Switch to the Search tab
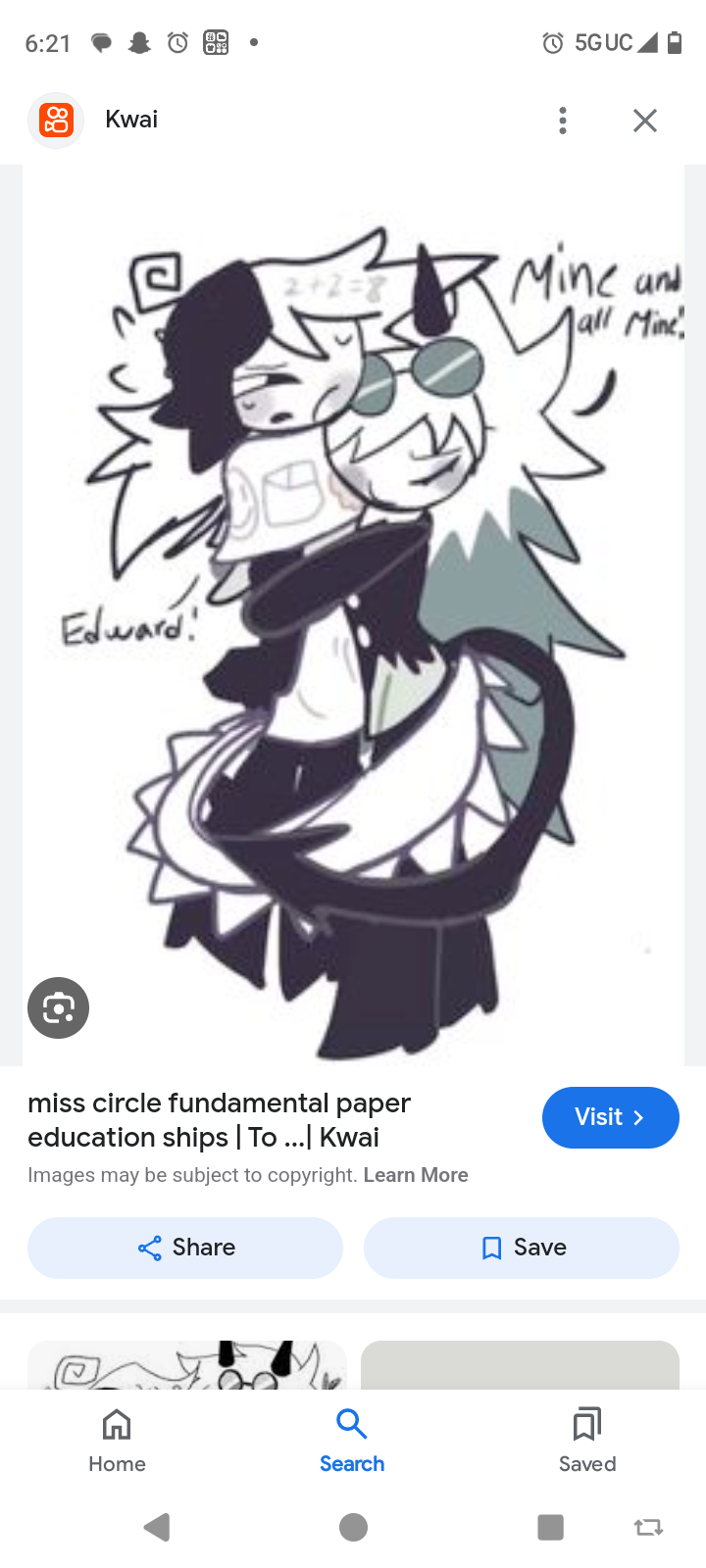The width and height of the screenshot is (706, 1568). [352, 1441]
